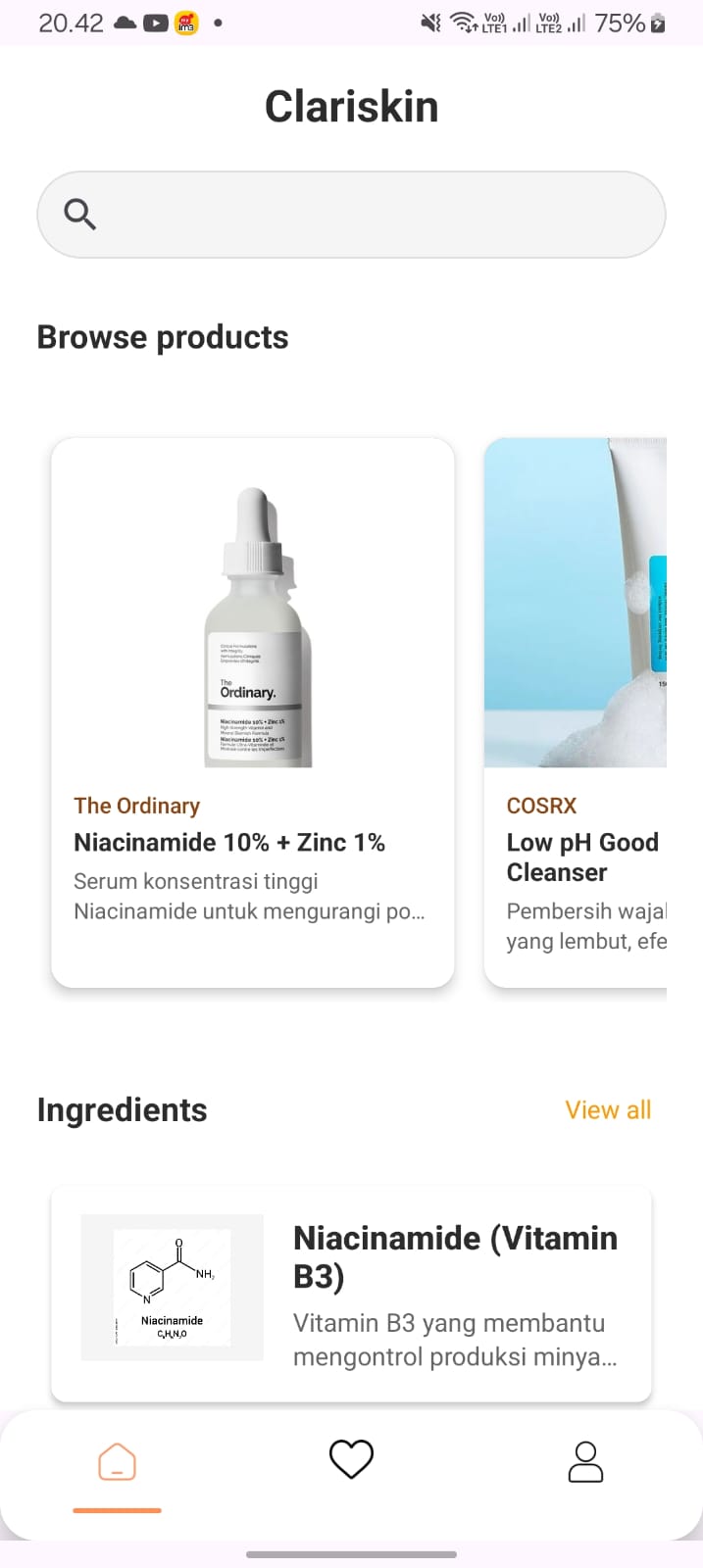View all ingredients
The image size is (703, 1568).
click(x=608, y=1110)
